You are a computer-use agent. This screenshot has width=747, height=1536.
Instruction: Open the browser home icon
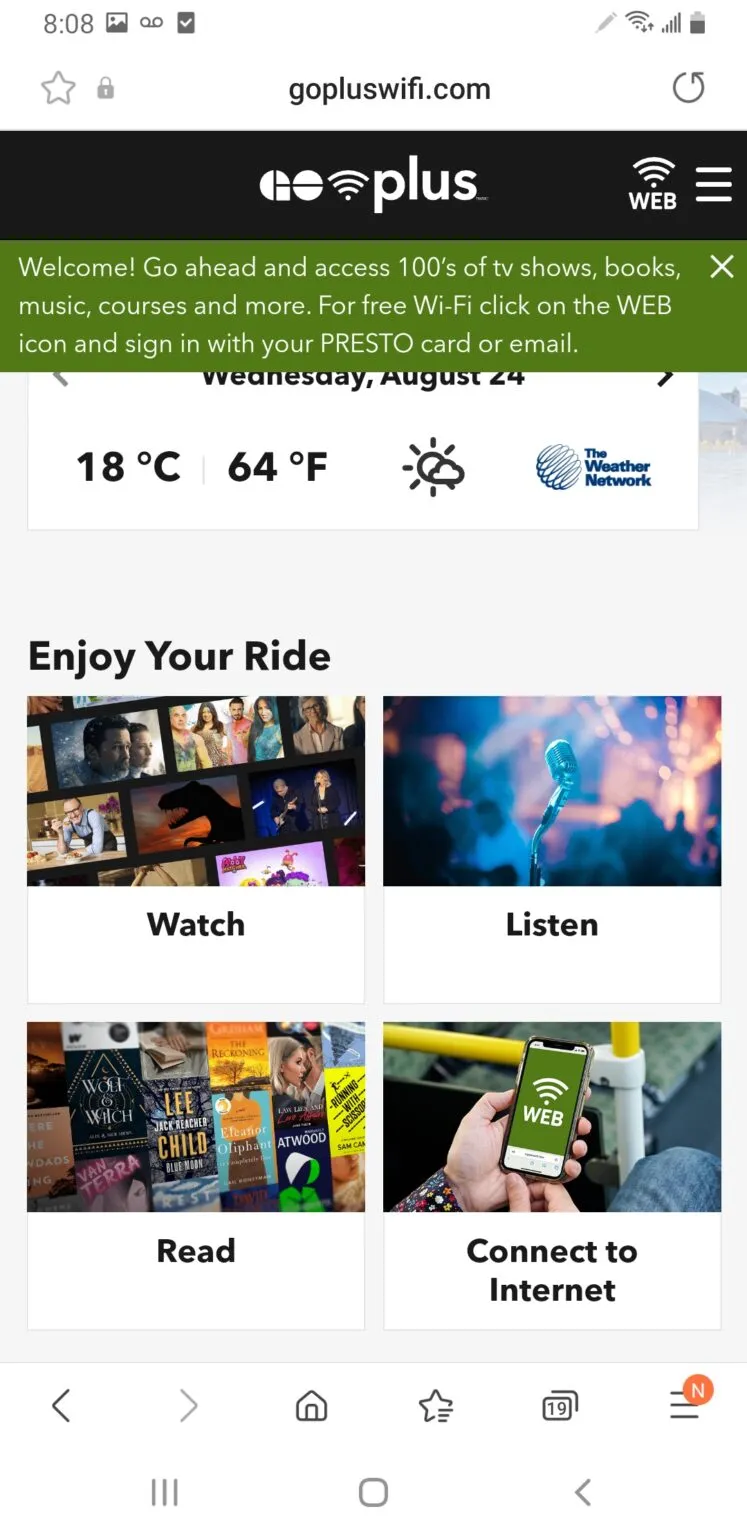click(x=310, y=1405)
